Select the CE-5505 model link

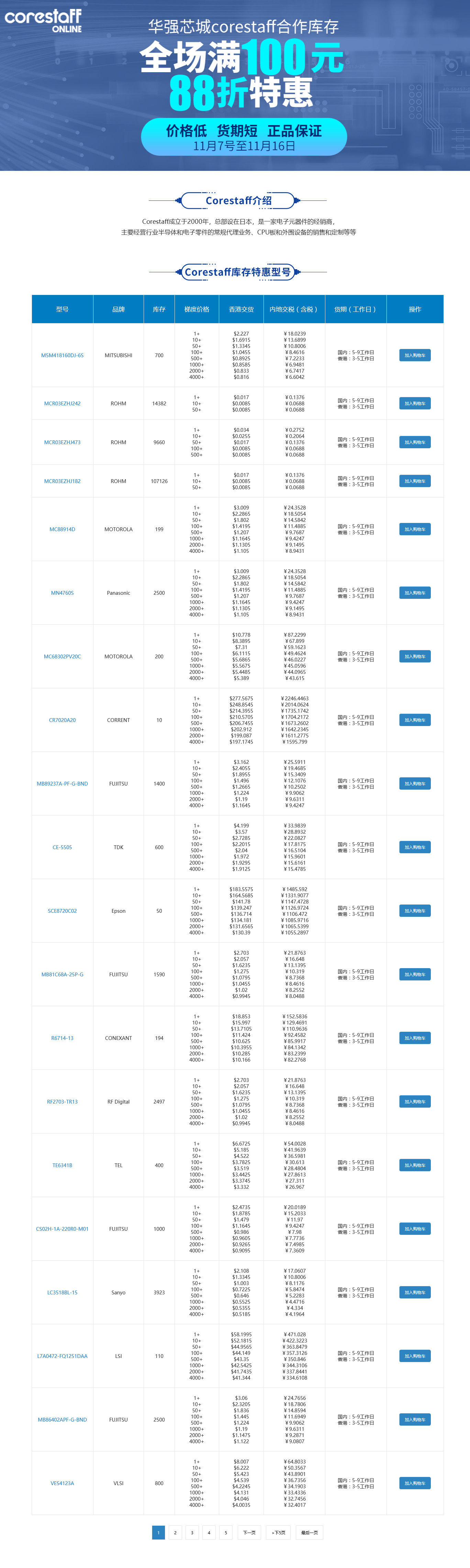(62, 847)
